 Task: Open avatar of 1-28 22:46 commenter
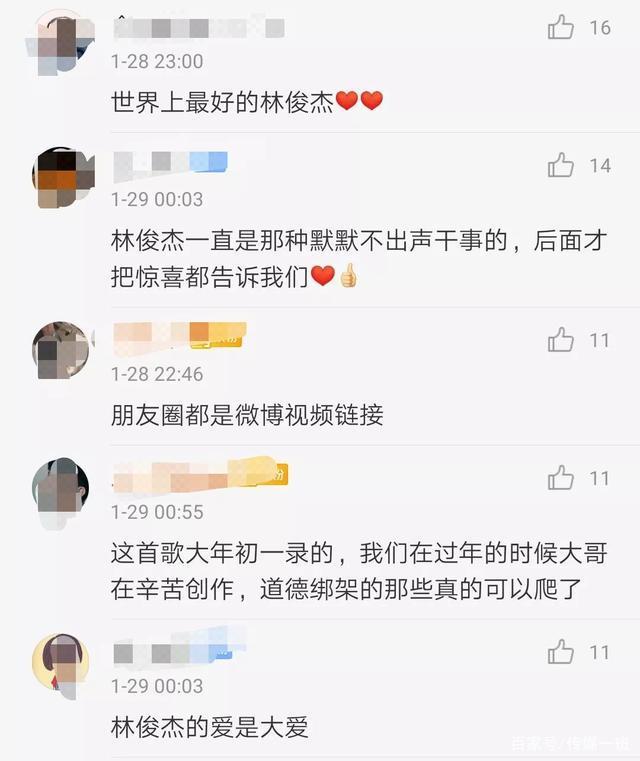pyautogui.click(x=60, y=350)
